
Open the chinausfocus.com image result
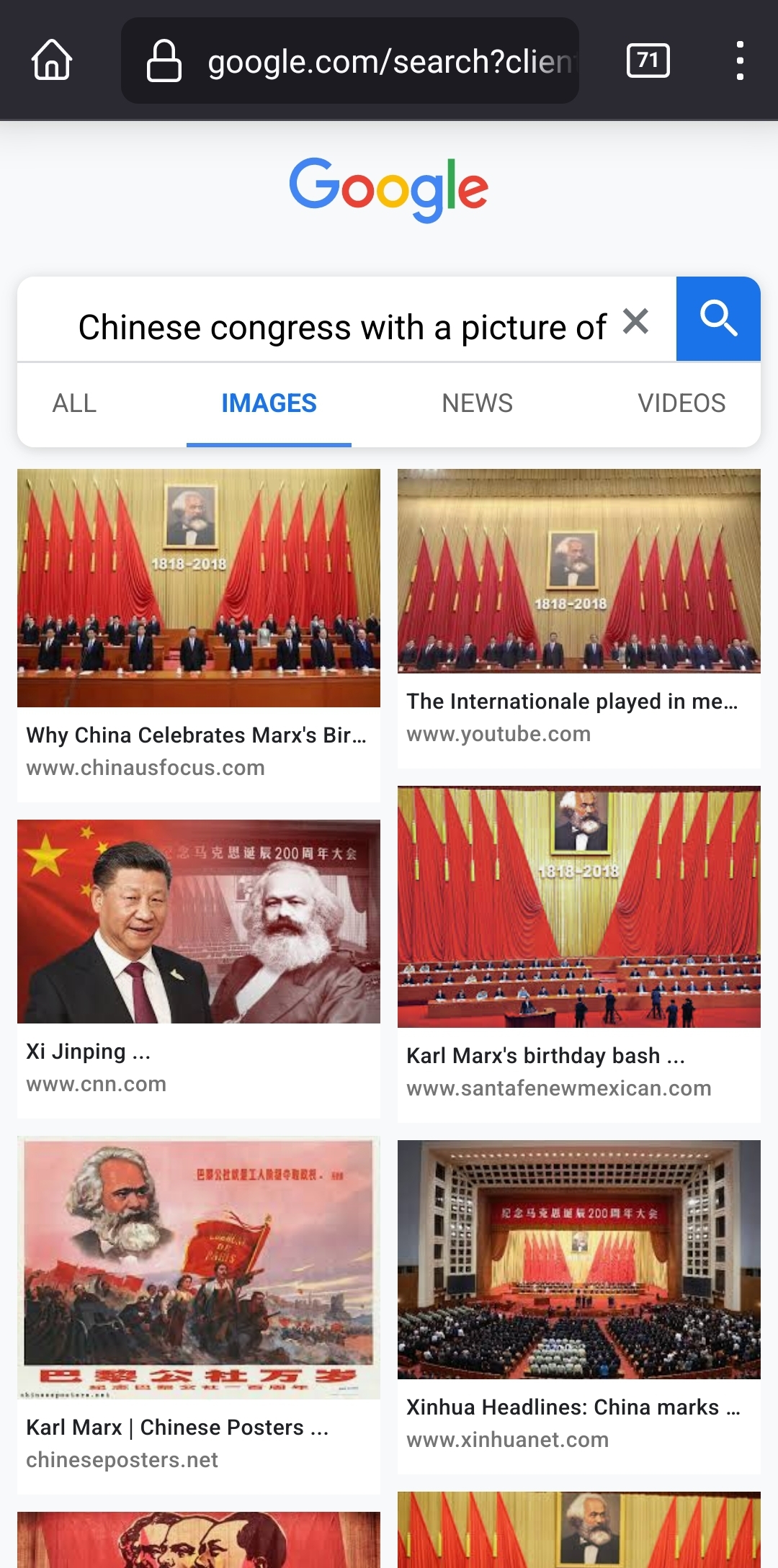(x=199, y=588)
